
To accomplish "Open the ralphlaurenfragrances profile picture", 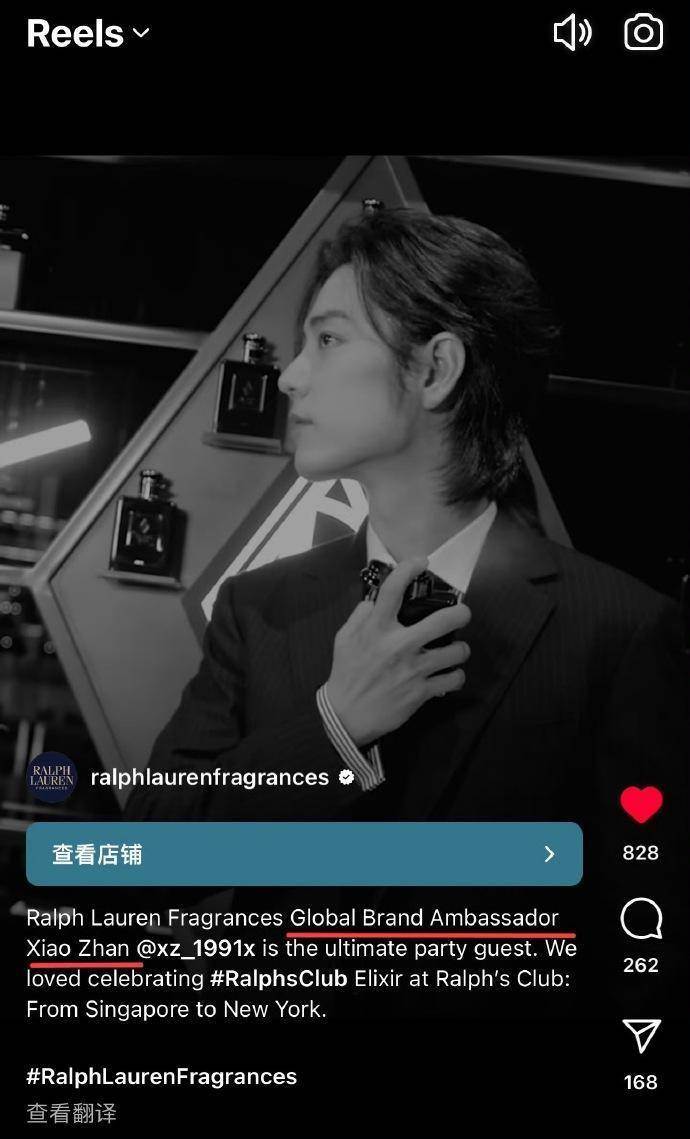I will (x=51, y=777).
